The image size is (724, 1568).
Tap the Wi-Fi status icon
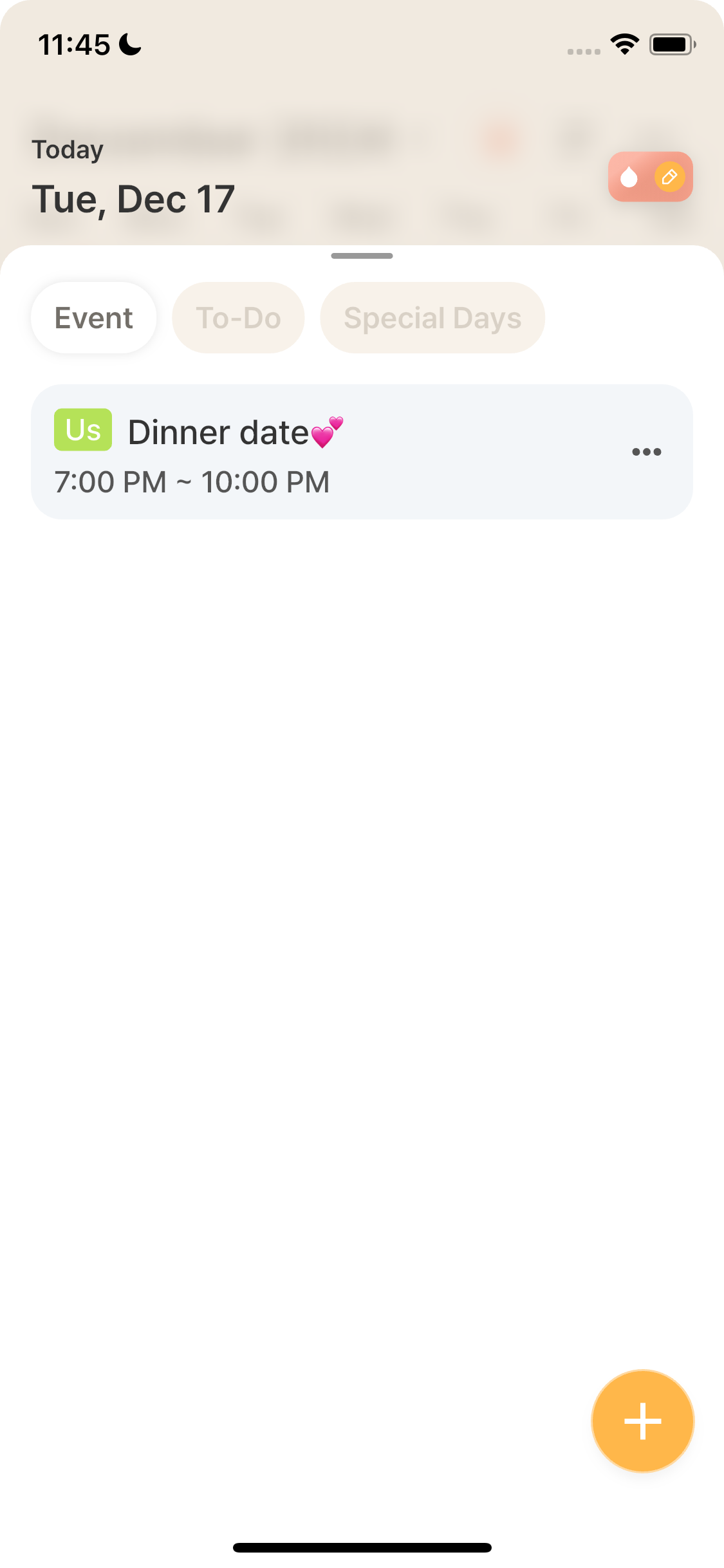click(x=623, y=43)
